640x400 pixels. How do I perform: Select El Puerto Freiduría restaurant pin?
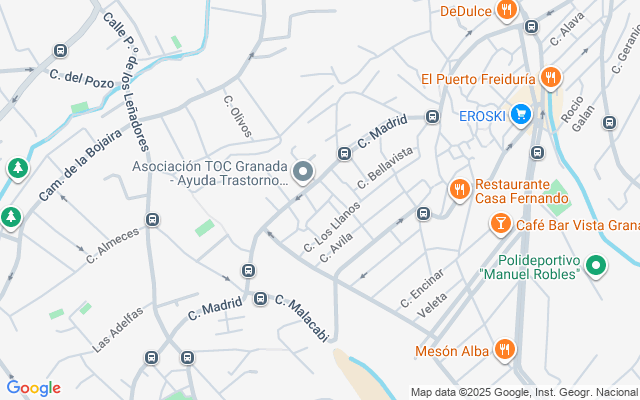pyautogui.click(x=549, y=77)
